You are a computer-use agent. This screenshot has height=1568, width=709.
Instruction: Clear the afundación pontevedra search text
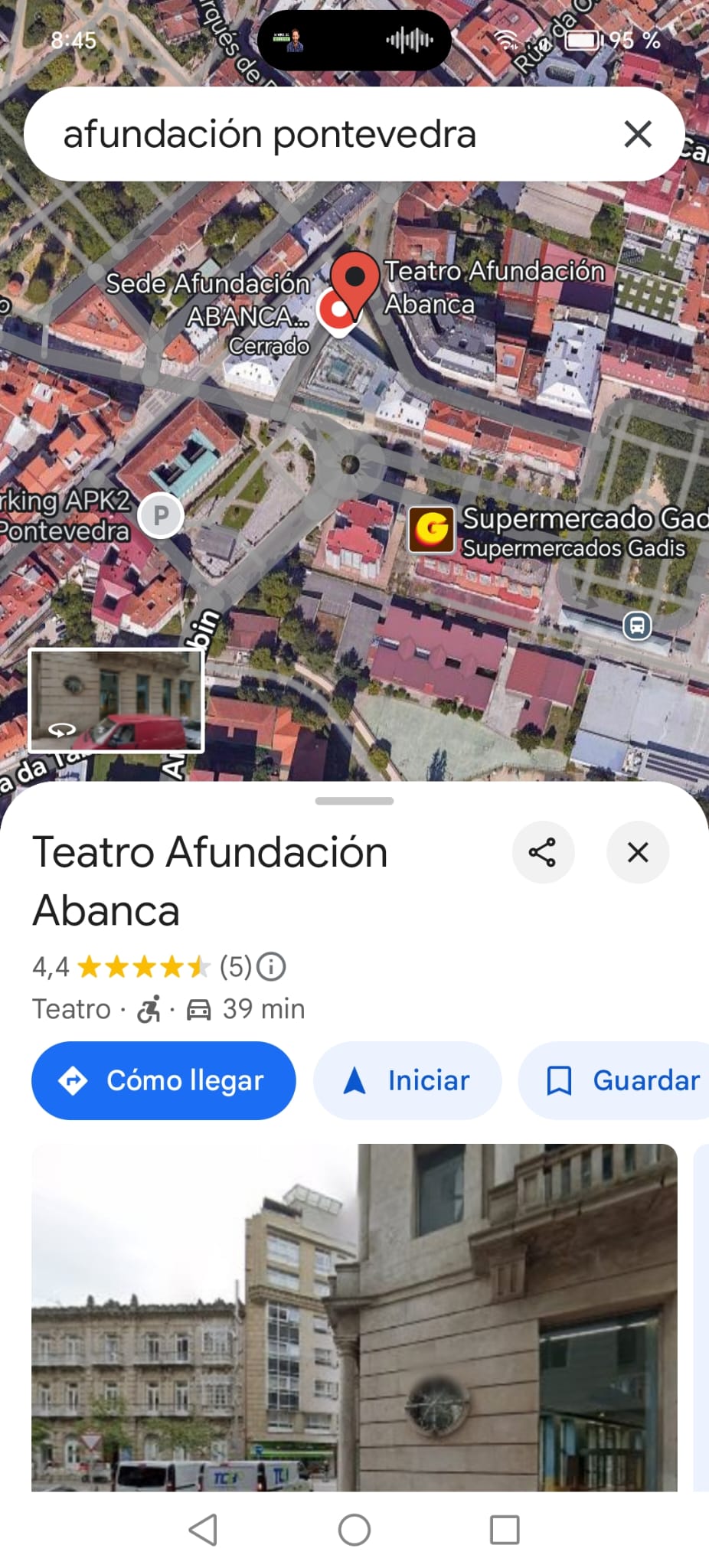tap(637, 134)
